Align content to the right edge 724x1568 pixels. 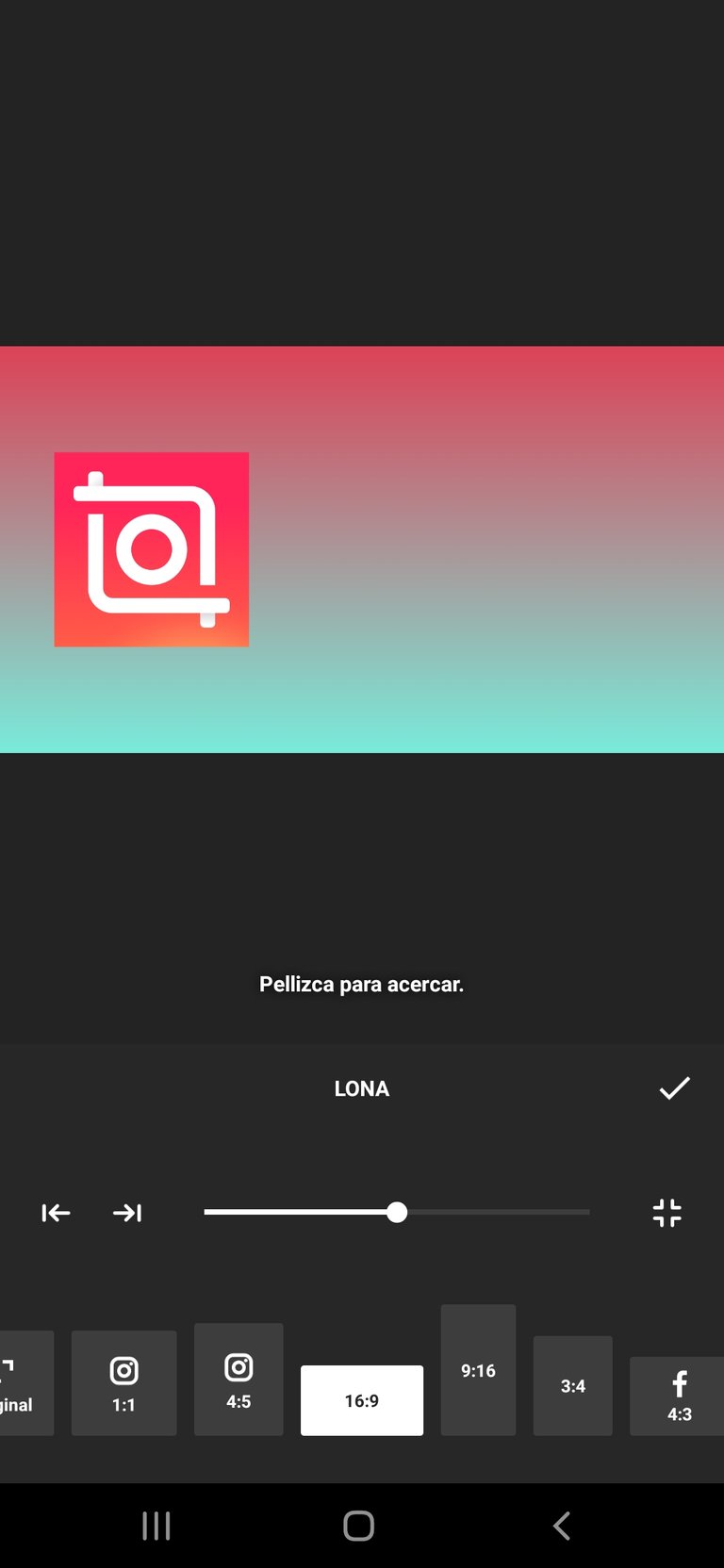(x=127, y=1213)
